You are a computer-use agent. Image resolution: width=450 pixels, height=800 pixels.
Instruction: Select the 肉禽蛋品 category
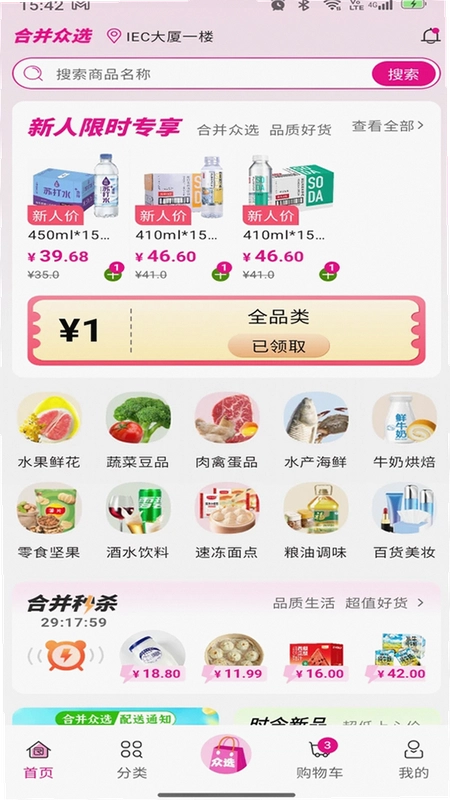pyautogui.click(x=227, y=430)
